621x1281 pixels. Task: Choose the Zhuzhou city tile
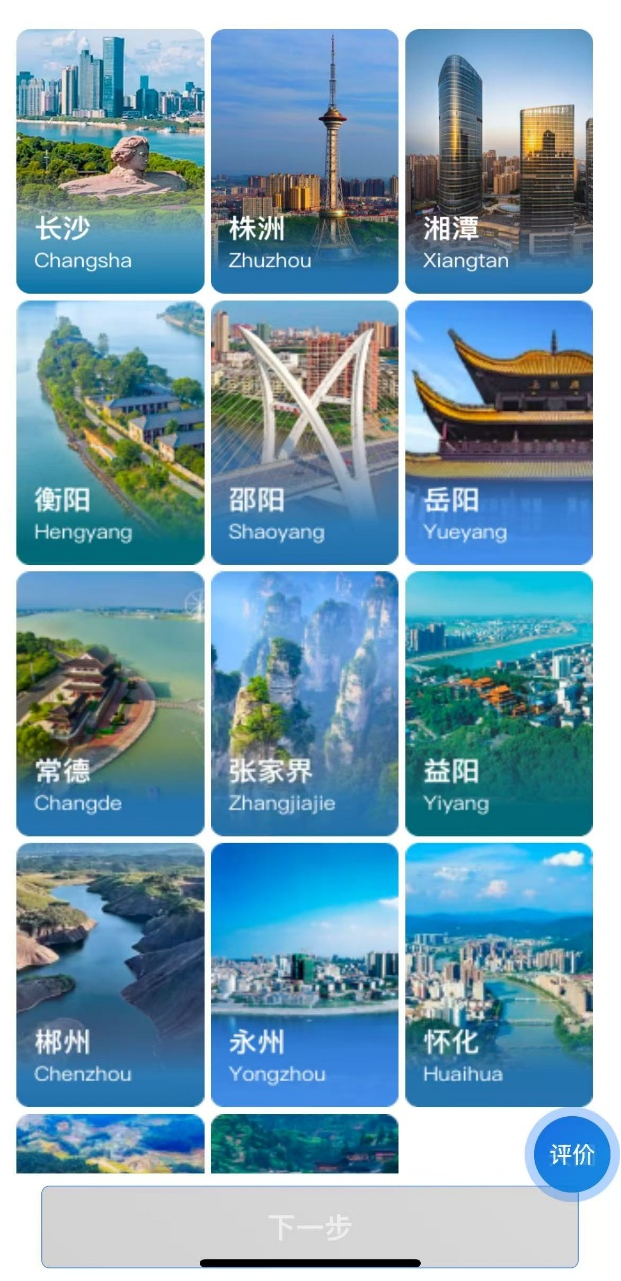(304, 161)
